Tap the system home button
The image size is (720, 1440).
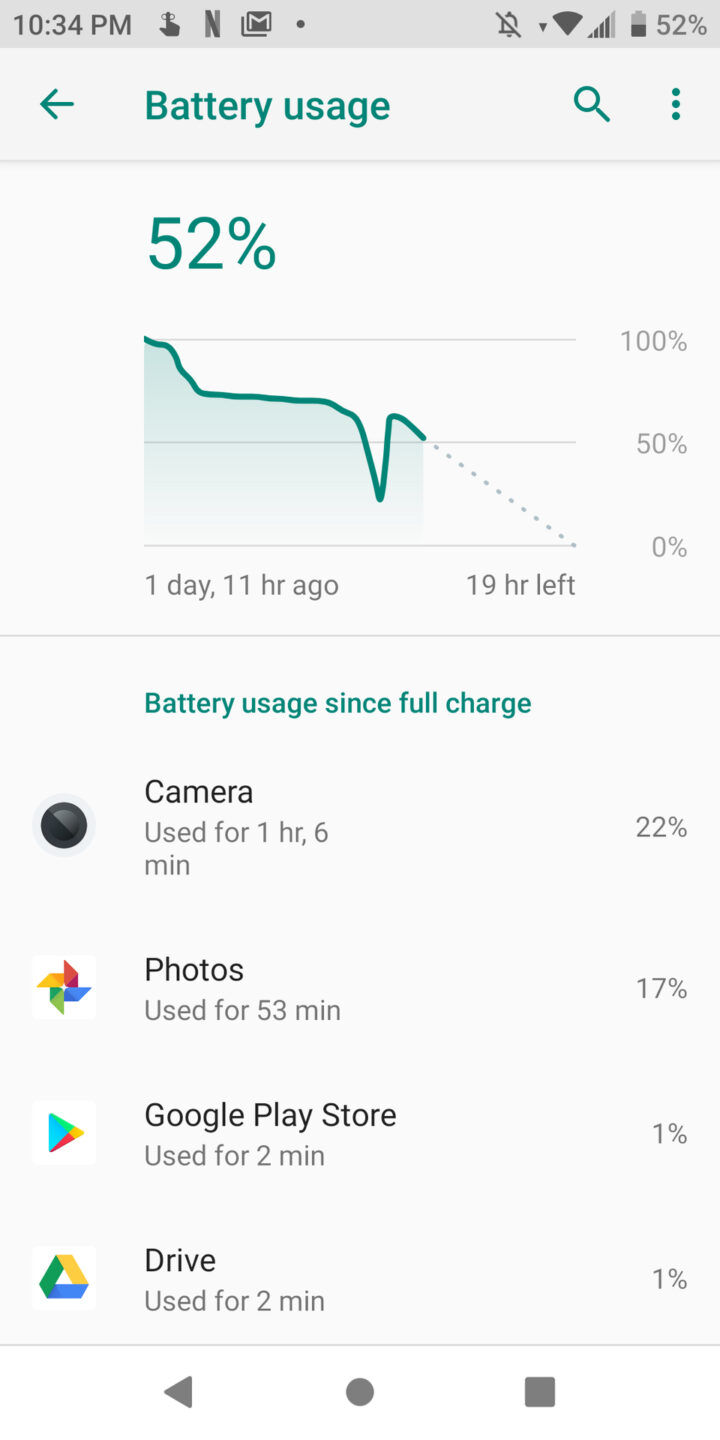click(360, 1391)
